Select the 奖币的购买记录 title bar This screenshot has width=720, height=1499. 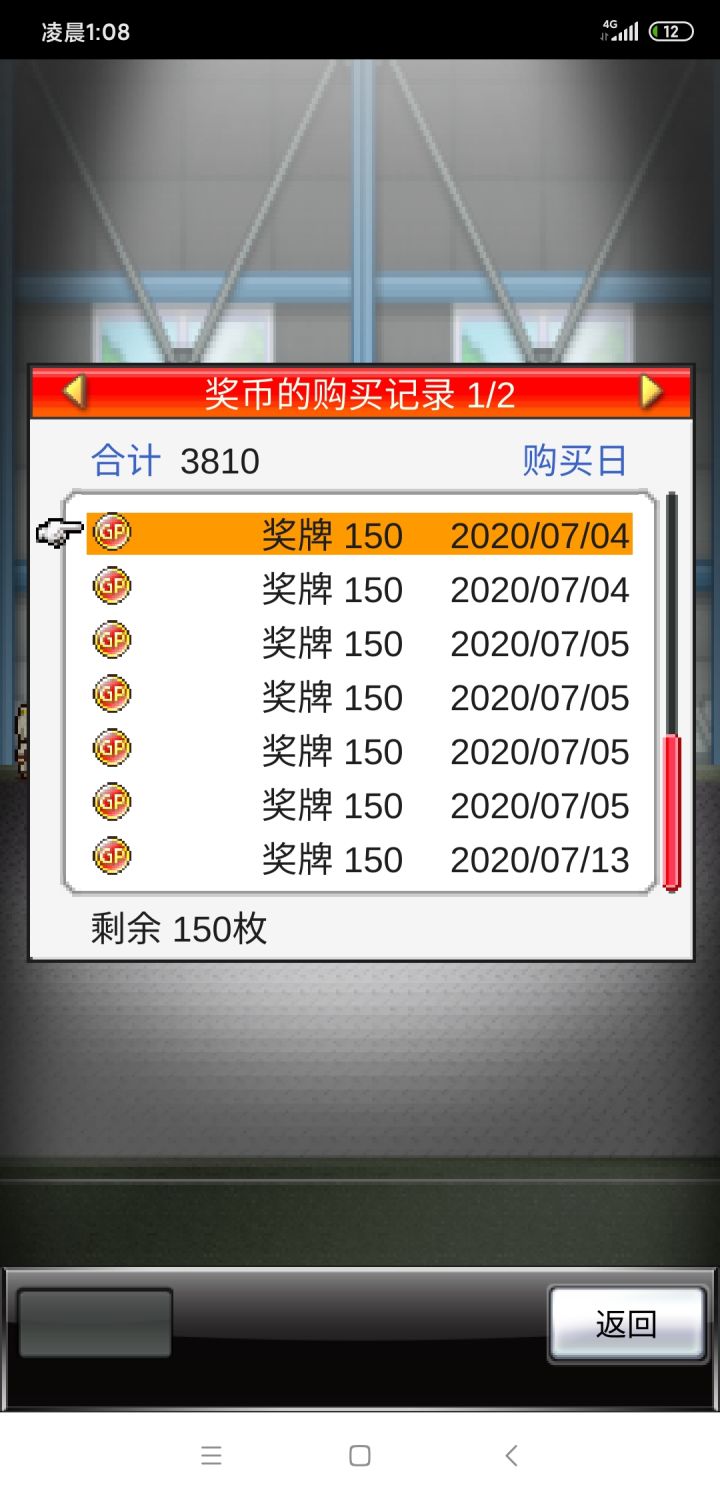click(x=360, y=392)
